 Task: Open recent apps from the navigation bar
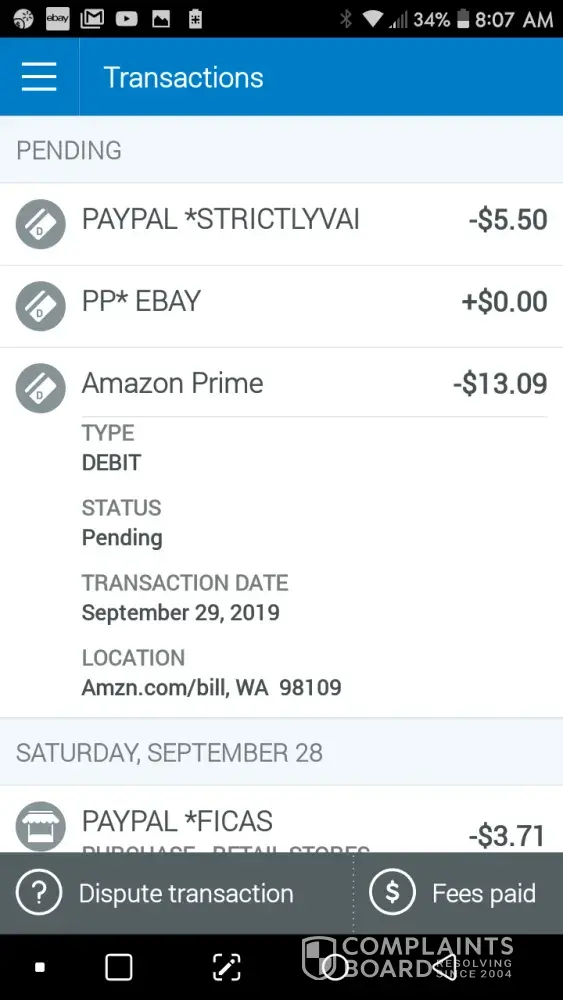tap(119, 967)
